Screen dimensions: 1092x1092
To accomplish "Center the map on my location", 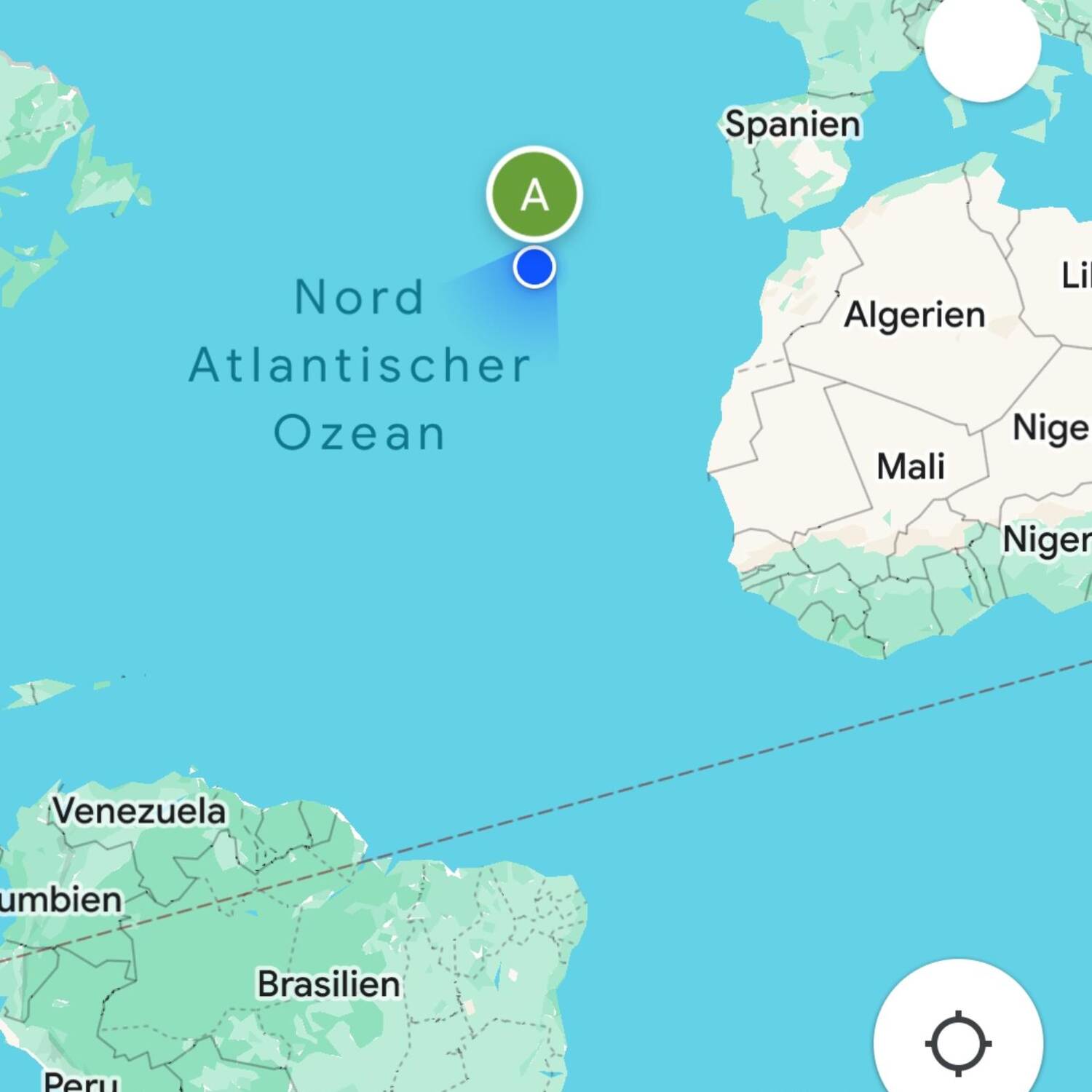I will click(x=958, y=1042).
